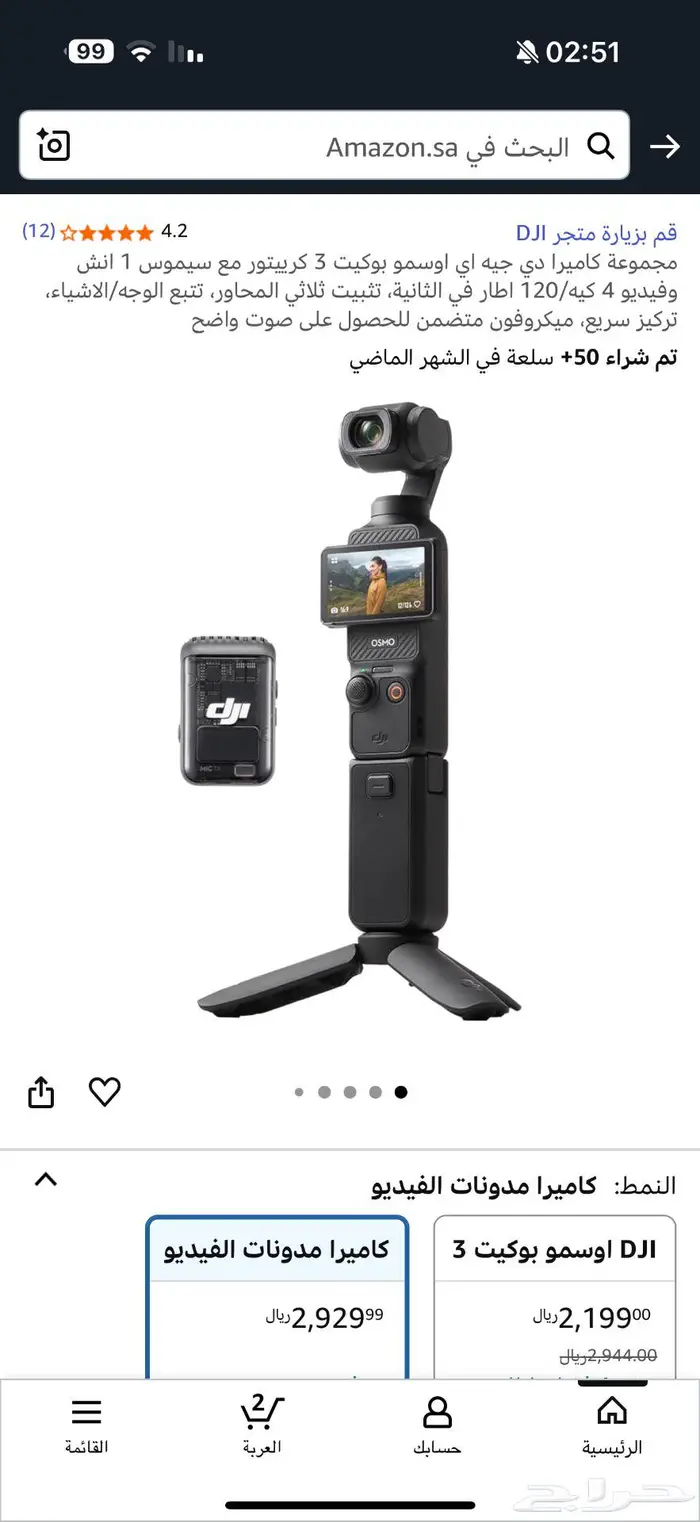Switch to the الرئيسية home tab
This screenshot has height=1522, width=700.
612,1425
